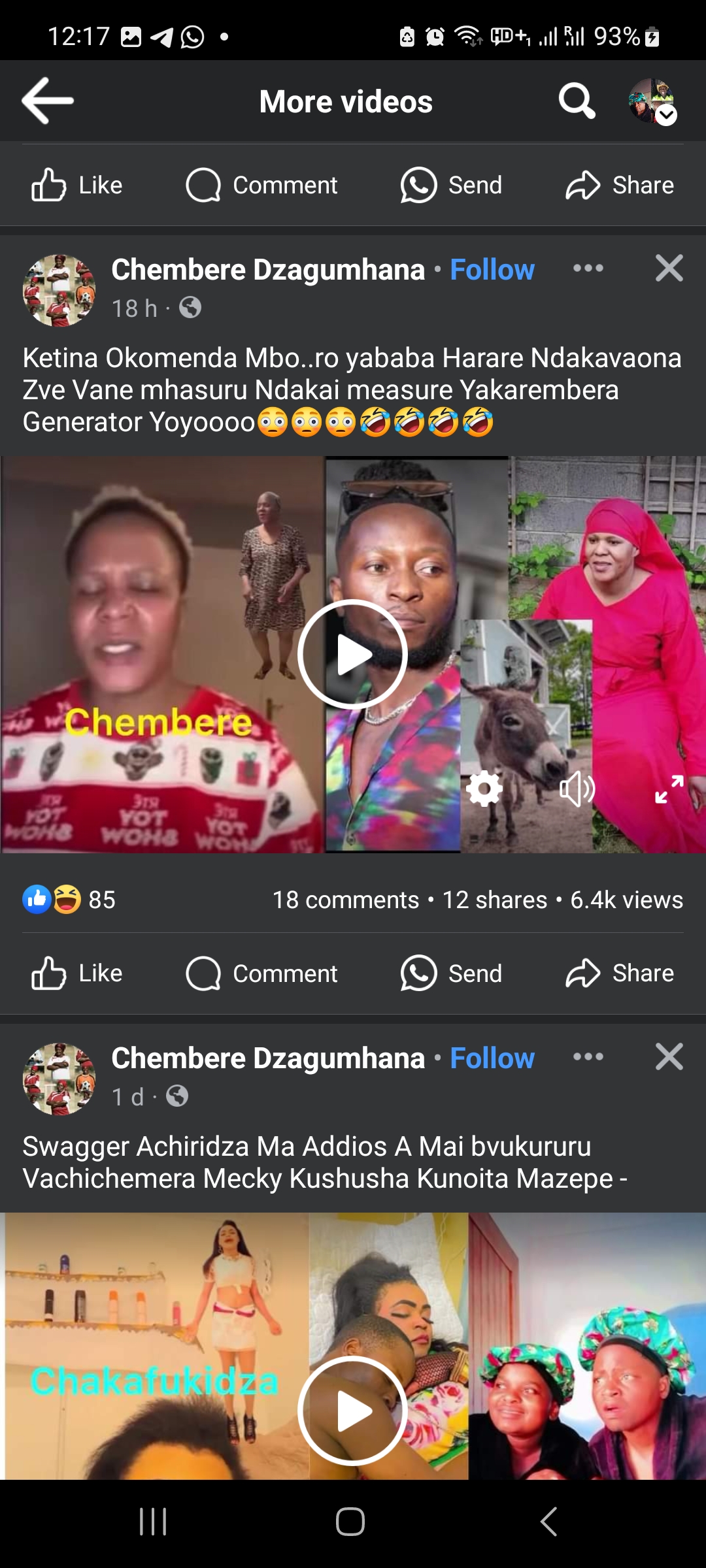Mute the sound of the Ketina video

coord(577,789)
